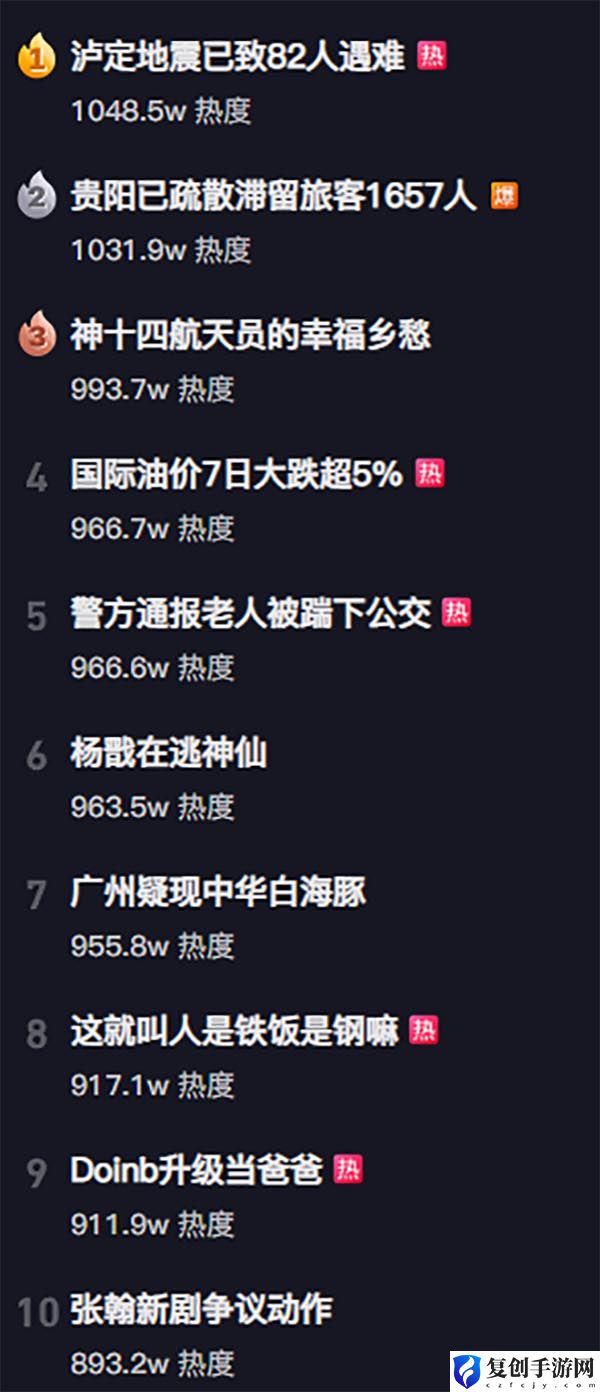Screen dimensions: 600x1392
Task: Open the topic 泸定地震已致82人遇难
Action: coord(237,57)
